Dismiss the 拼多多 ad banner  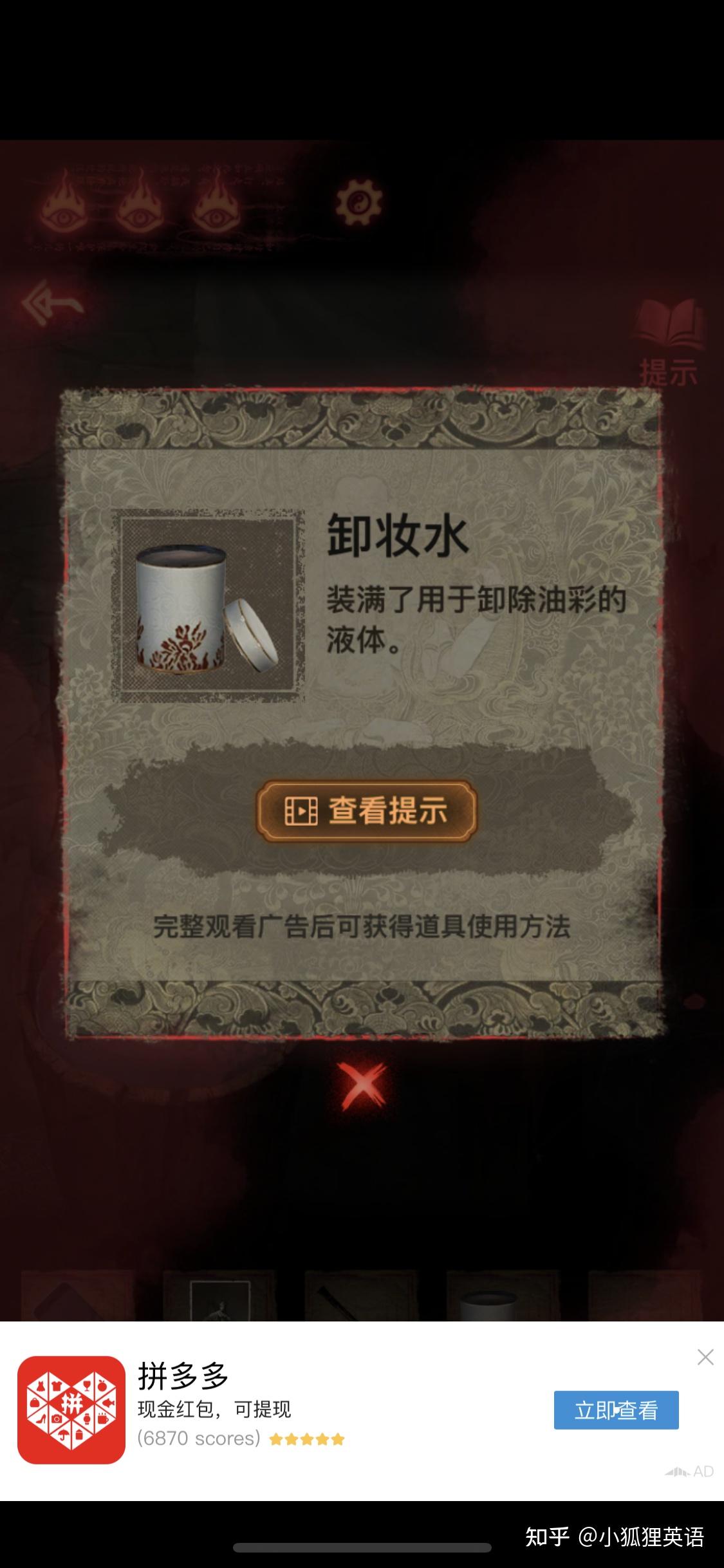click(x=705, y=1358)
